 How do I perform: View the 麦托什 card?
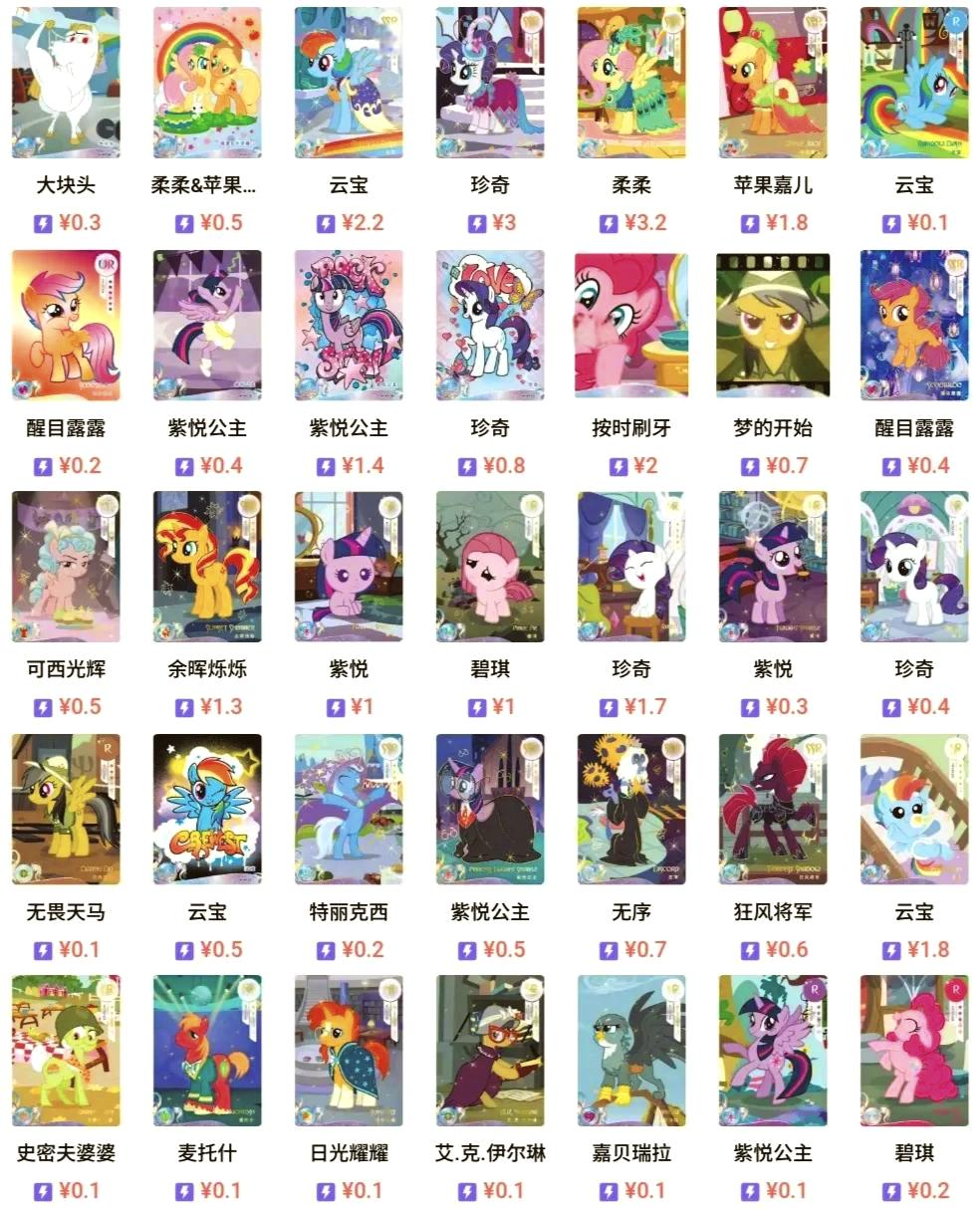point(207,1051)
